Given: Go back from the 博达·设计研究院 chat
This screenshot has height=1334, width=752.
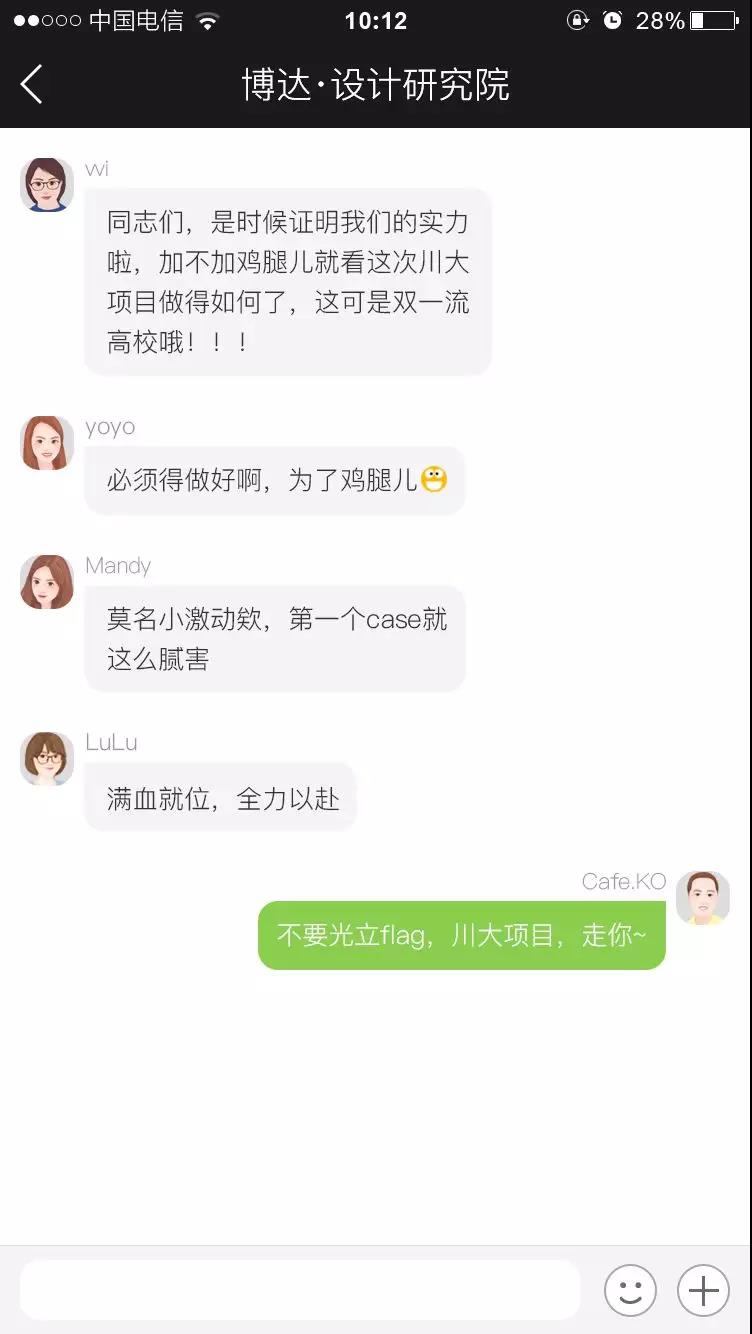Looking at the screenshot, I should (x=32, y=85).
